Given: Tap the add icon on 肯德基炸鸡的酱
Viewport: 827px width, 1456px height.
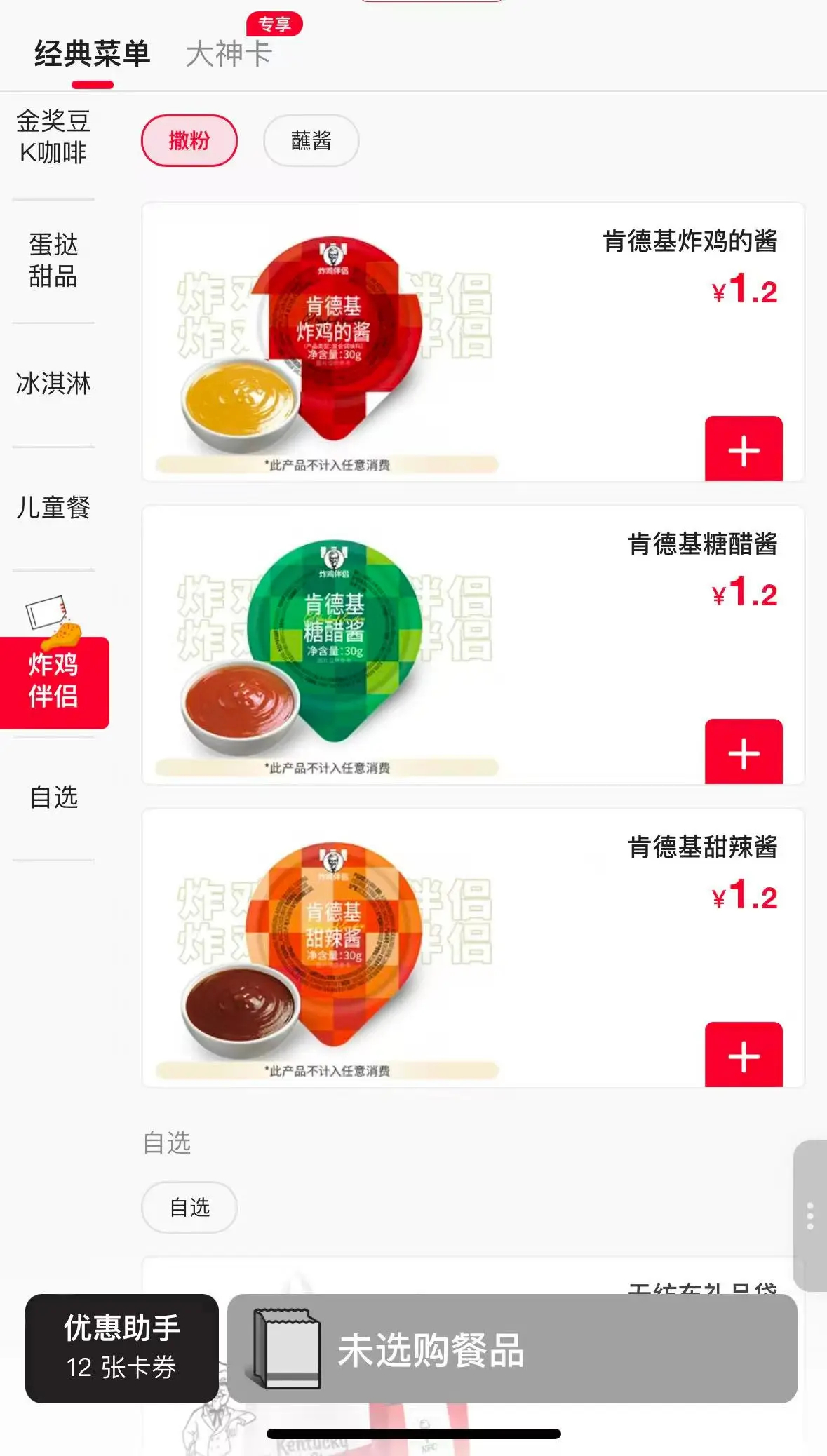Looking at the screenshot, I should pyautogui.click(x=742, y=452).
